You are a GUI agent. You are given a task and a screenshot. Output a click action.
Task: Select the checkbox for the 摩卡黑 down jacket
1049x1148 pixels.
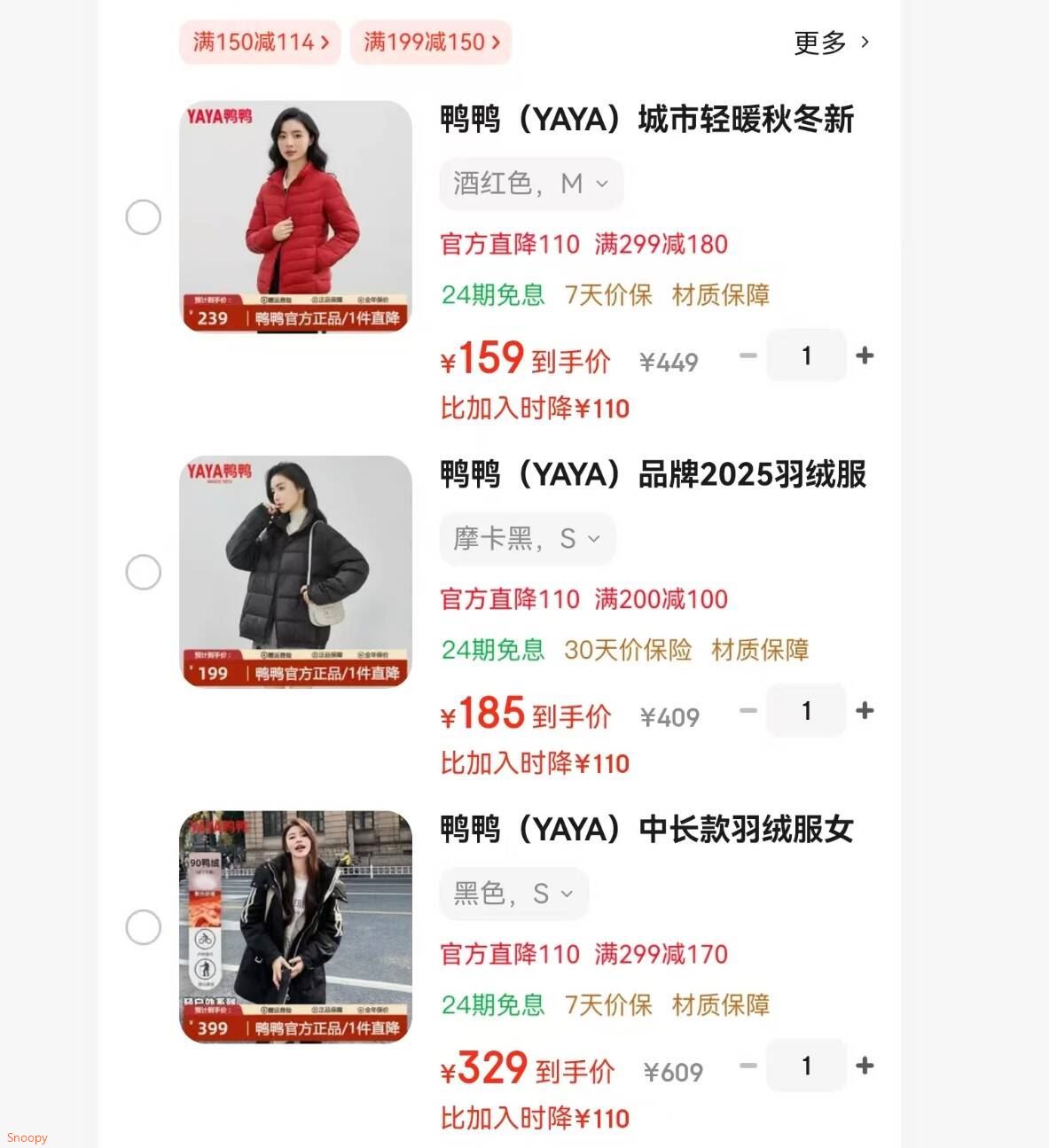pos(143,572)
